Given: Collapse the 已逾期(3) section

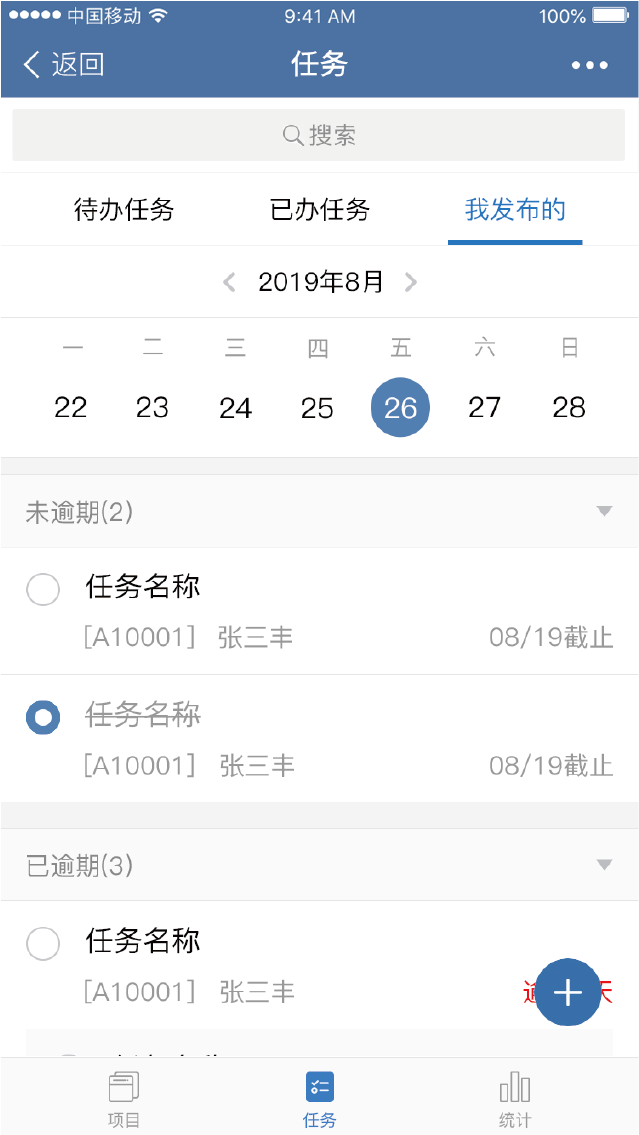Looking at the screenshot, I should click(x=603, y=864).
